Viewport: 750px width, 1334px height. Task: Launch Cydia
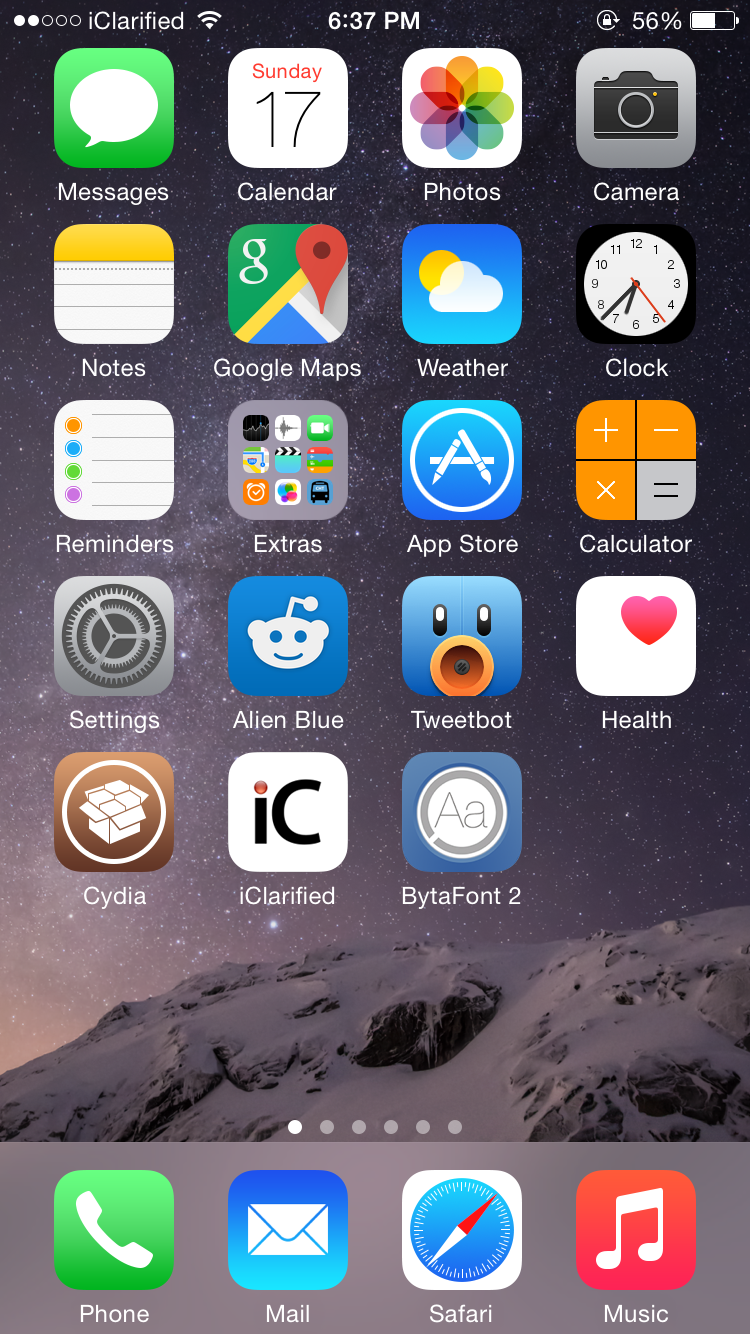(114, 812)
